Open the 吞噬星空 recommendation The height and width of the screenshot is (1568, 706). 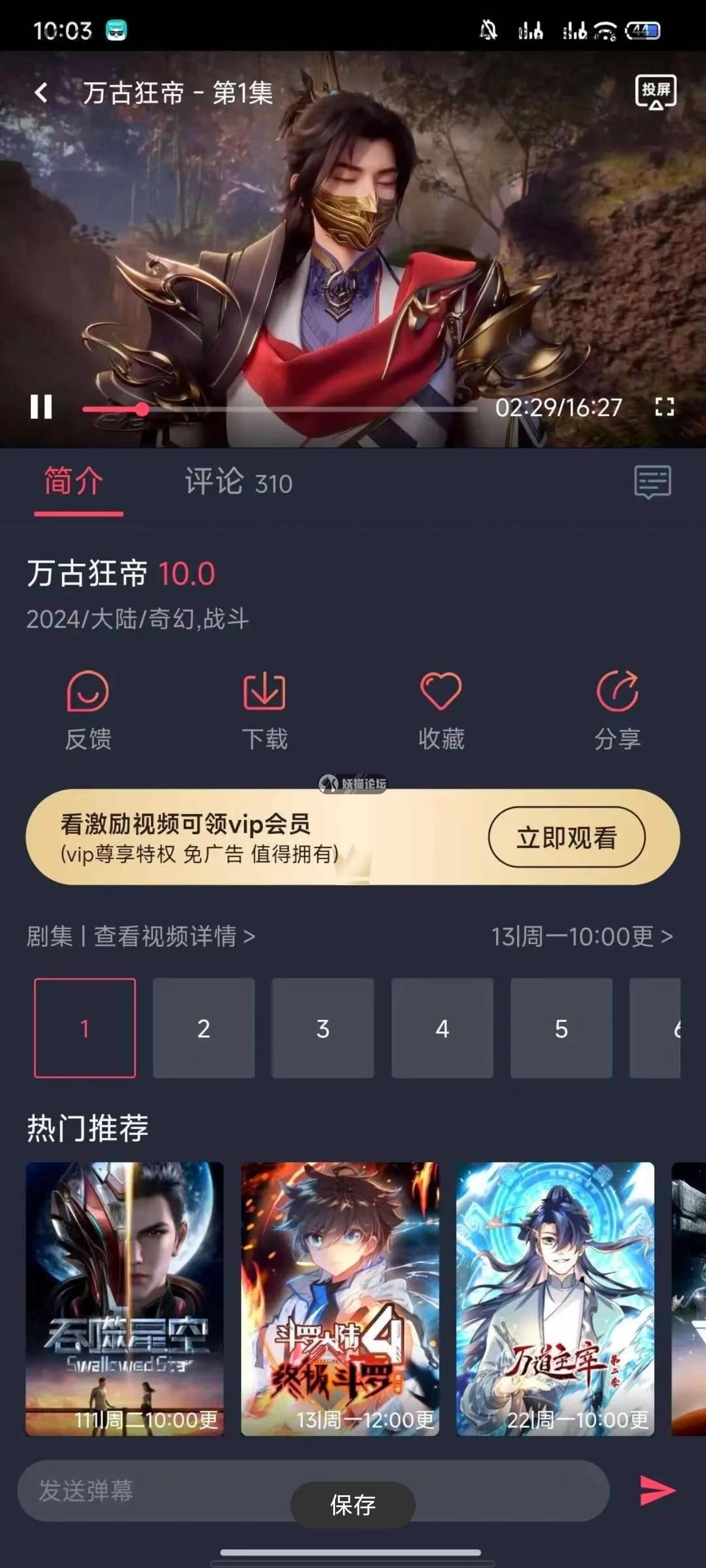tap(124, 1298)
